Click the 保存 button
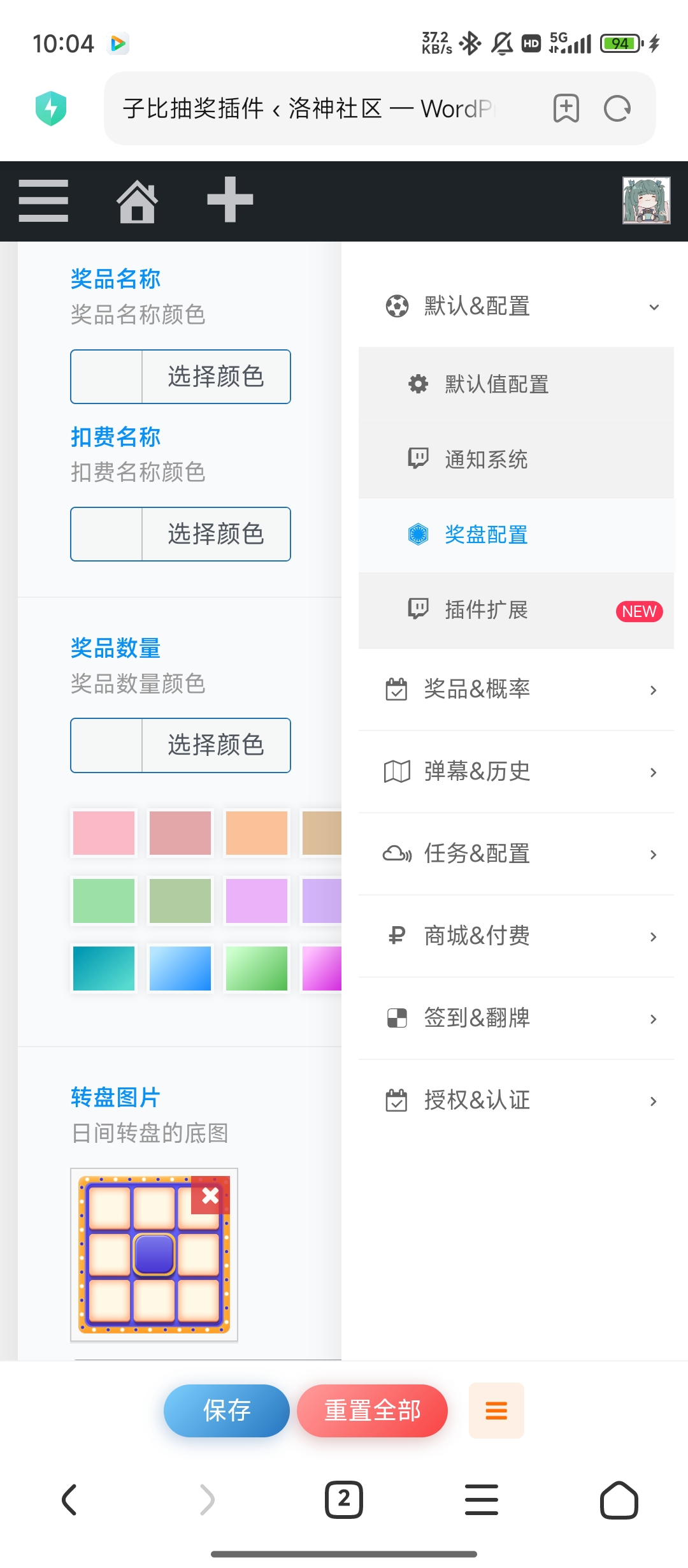The image size is (688, 1568). [227, 1411]
